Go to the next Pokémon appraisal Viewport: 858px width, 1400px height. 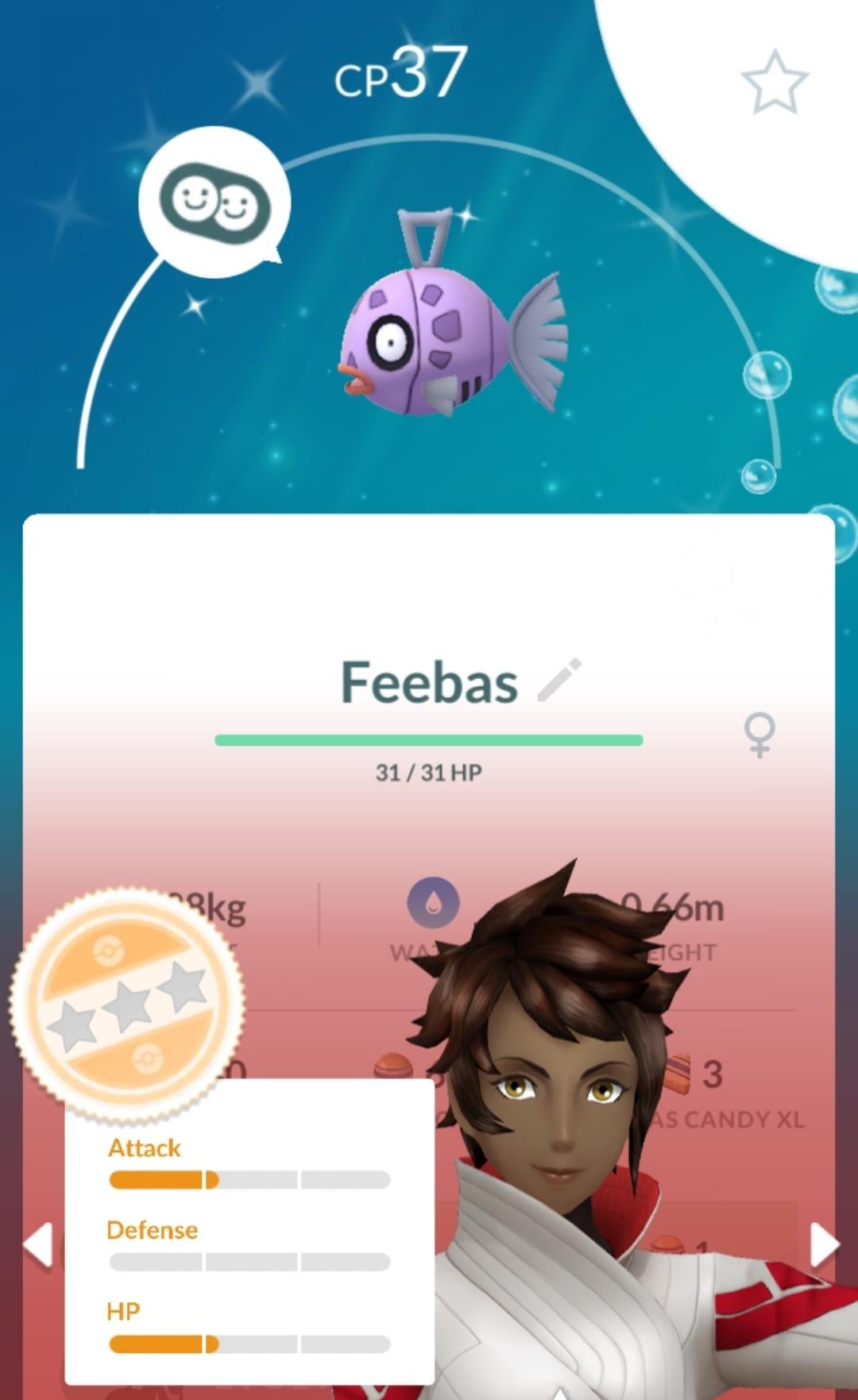pyautogui.click(x=824, y=1244)
